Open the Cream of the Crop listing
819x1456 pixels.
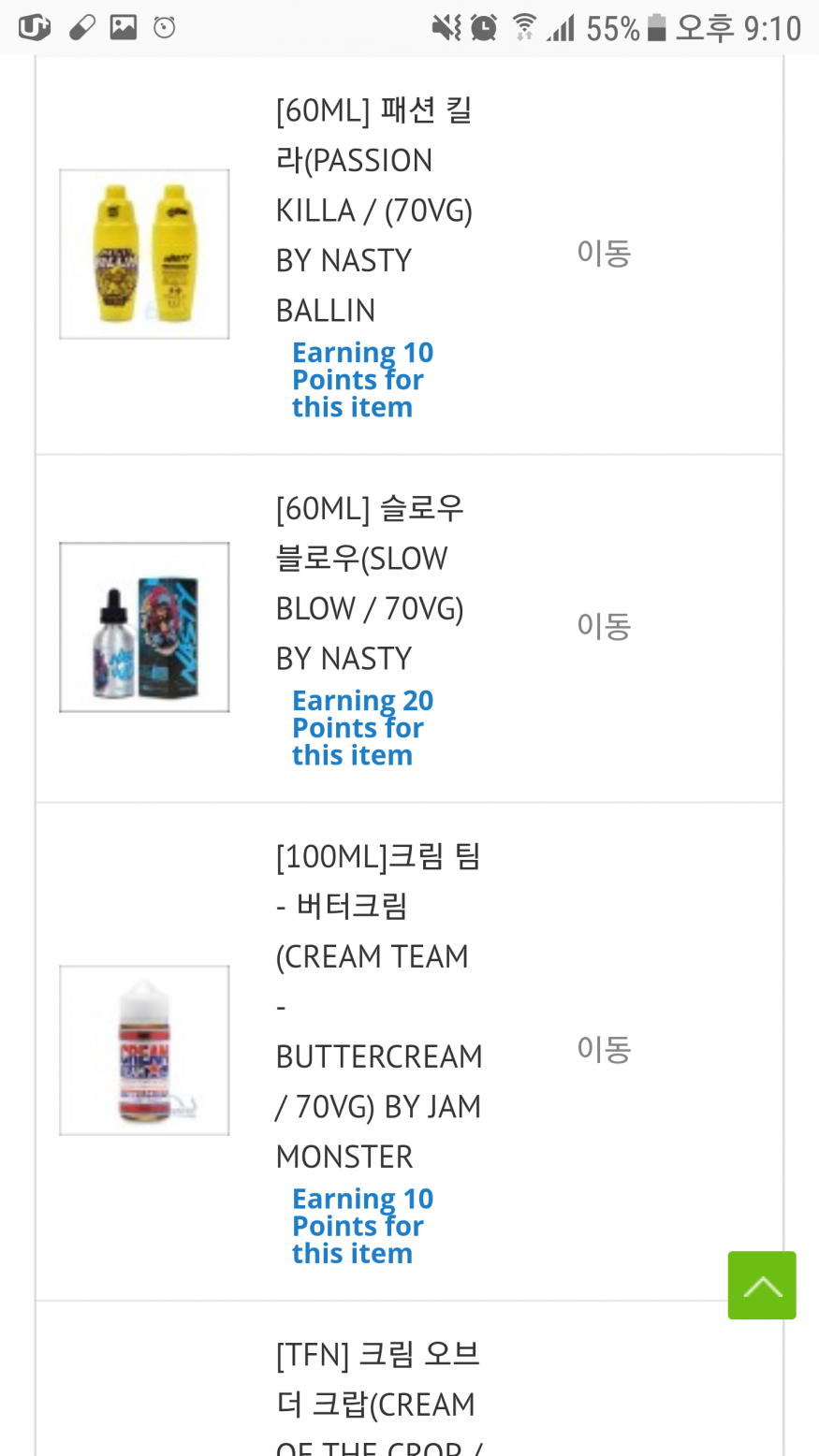(378, 1400)
